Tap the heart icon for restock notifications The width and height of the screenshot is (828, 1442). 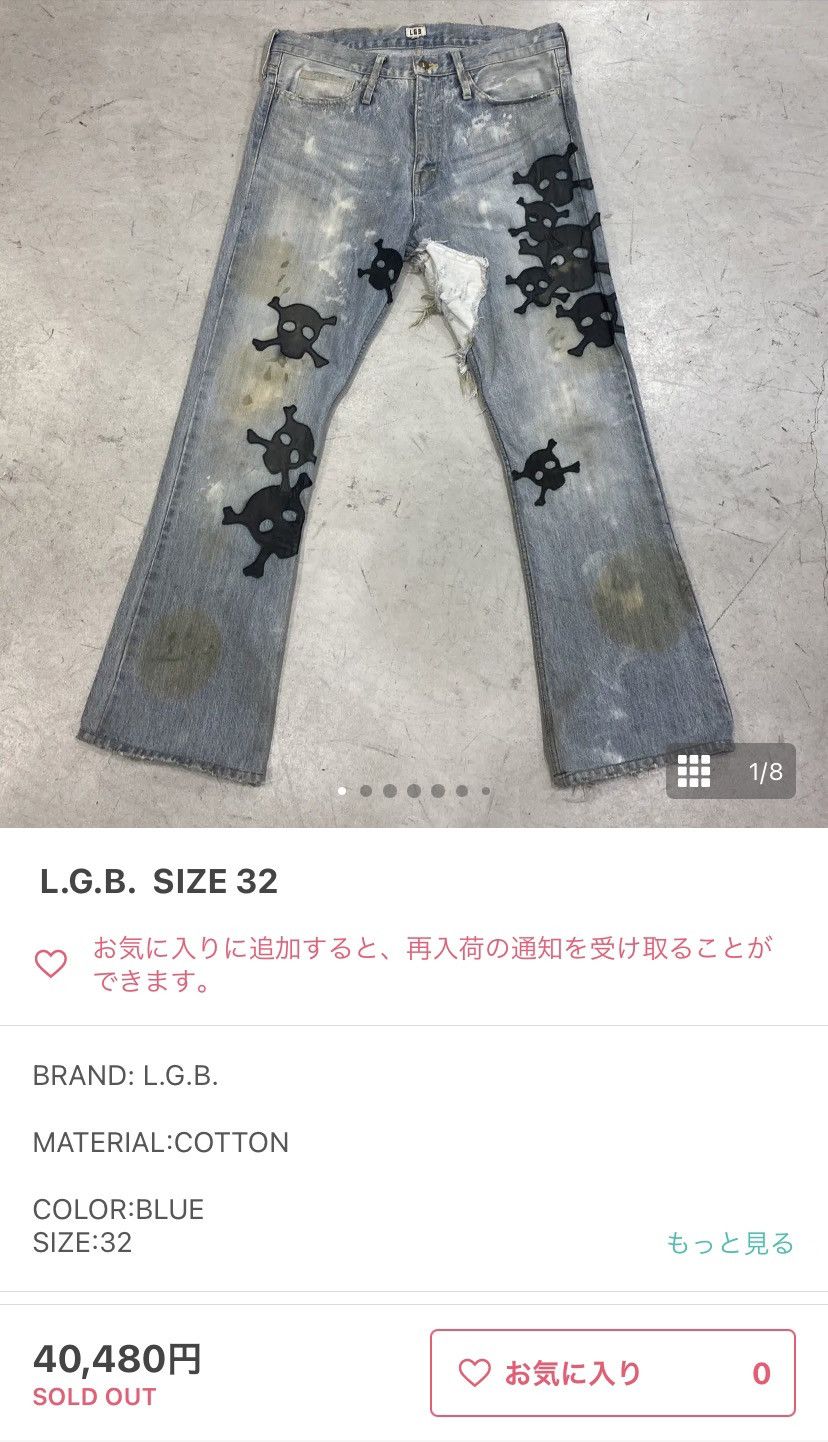point(51,964)
